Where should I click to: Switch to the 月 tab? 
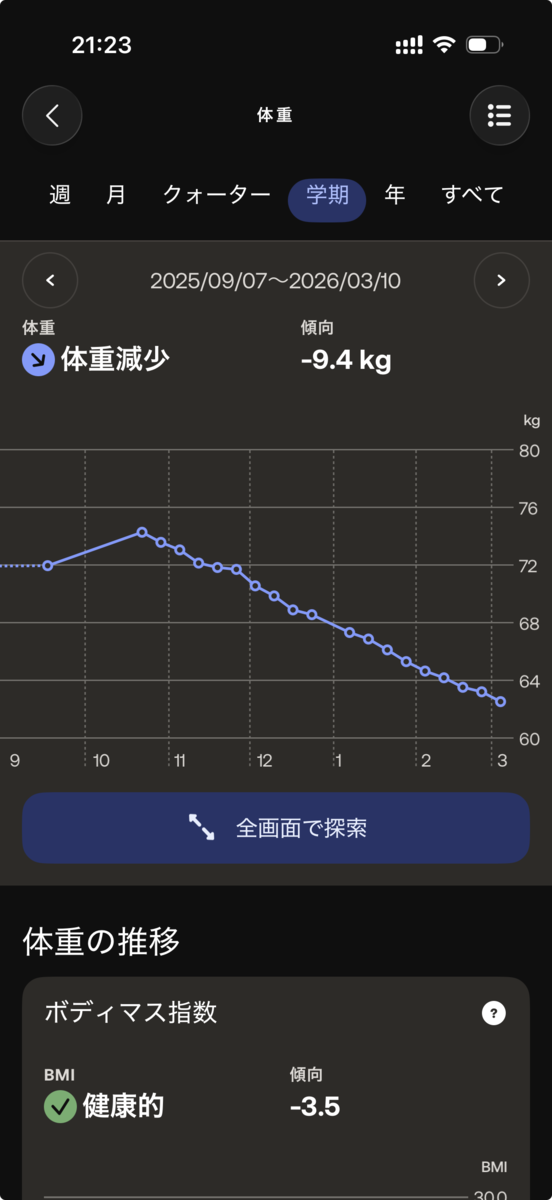[x=116, y=195]
